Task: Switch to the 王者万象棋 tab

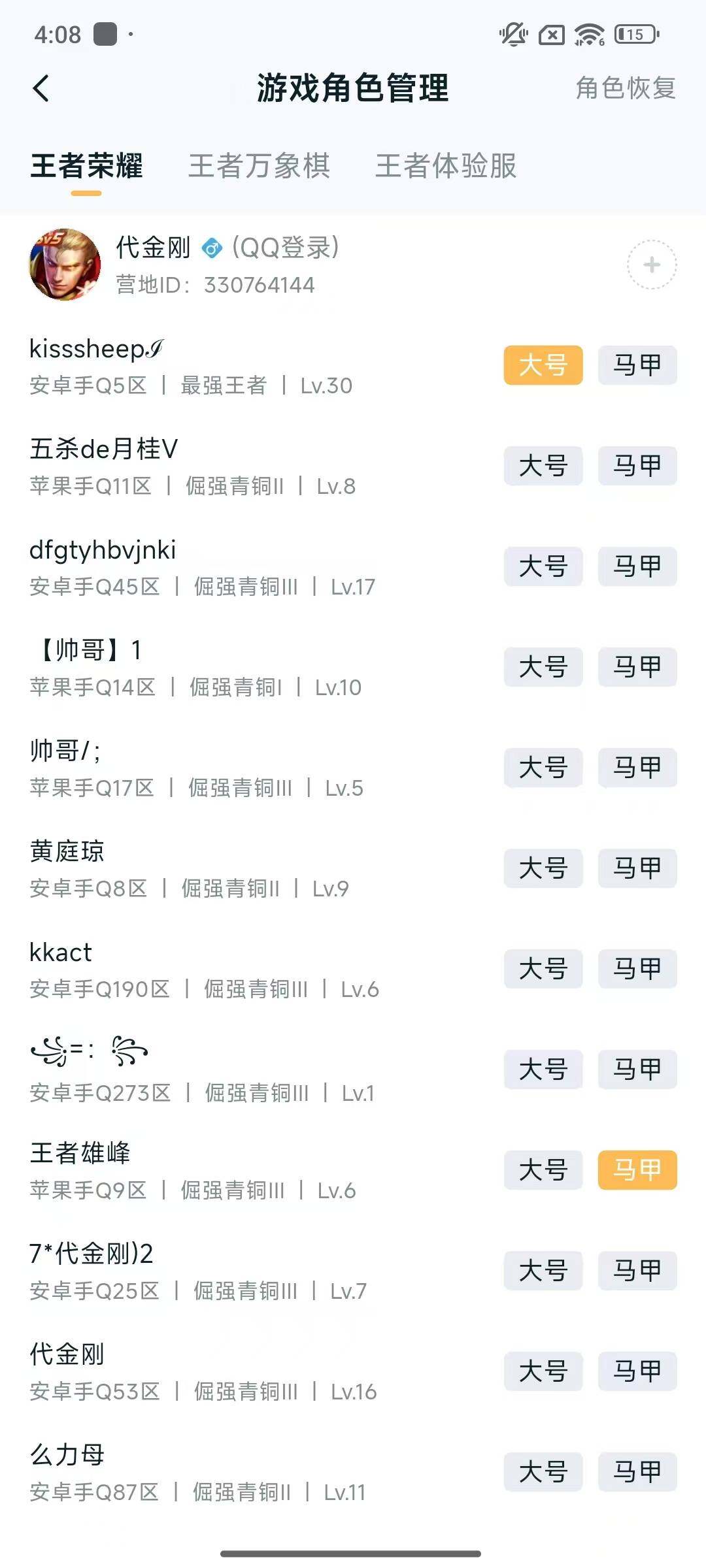Action: point(260,168)
